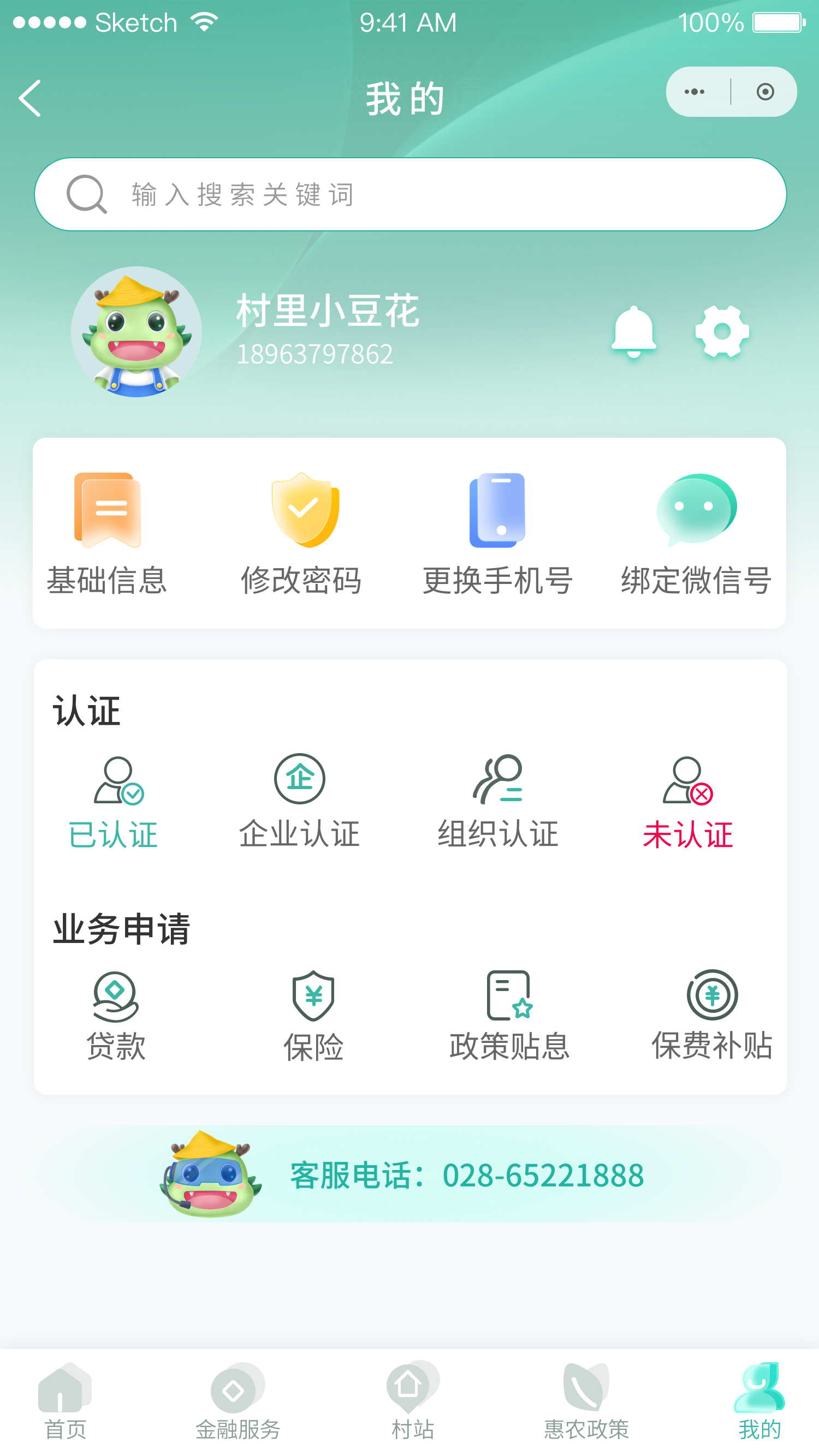Screen dimensions: 819x1456
Task: Open 政策贴息 policy interest subsidy
Action: (x=509, y=1015)
